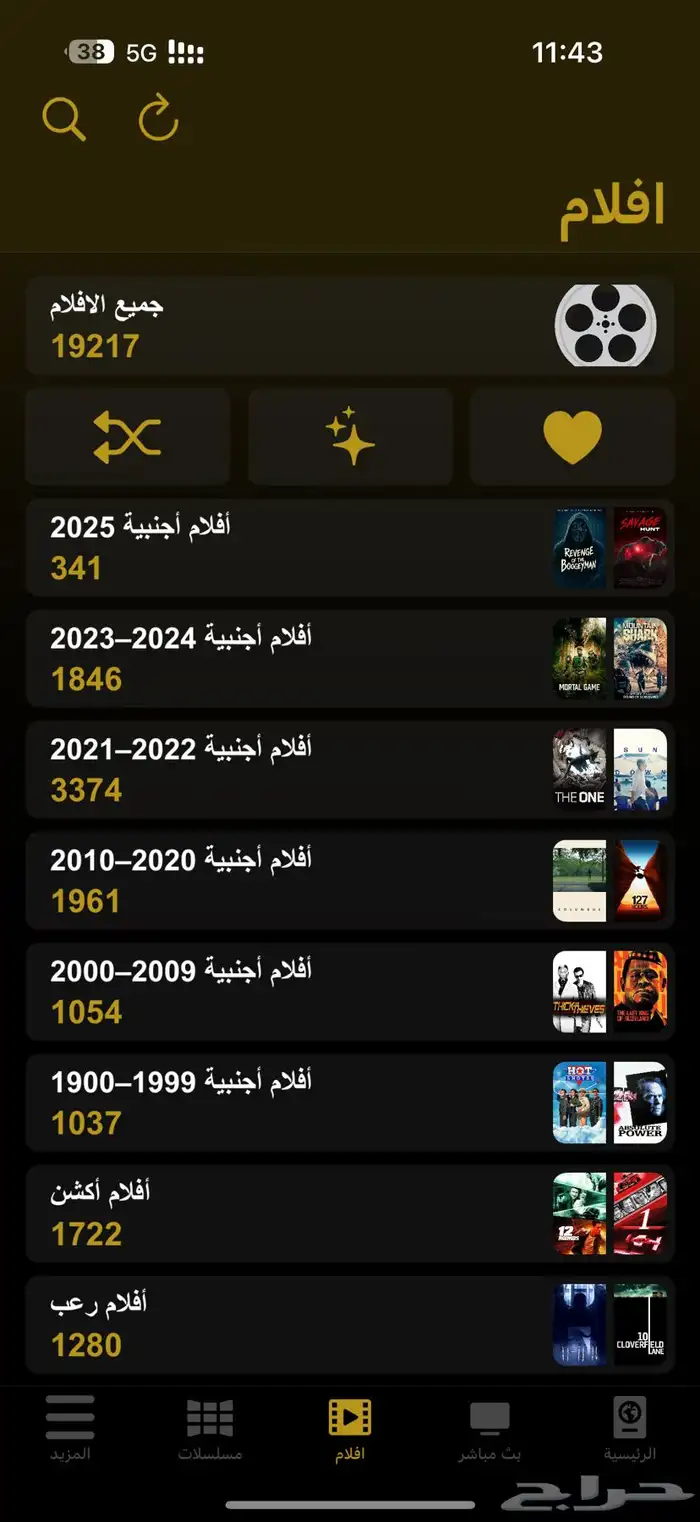Open favorites with the heart button
Image resolution: width=700 pixels, height=1522 pixels.
[572, 437]
